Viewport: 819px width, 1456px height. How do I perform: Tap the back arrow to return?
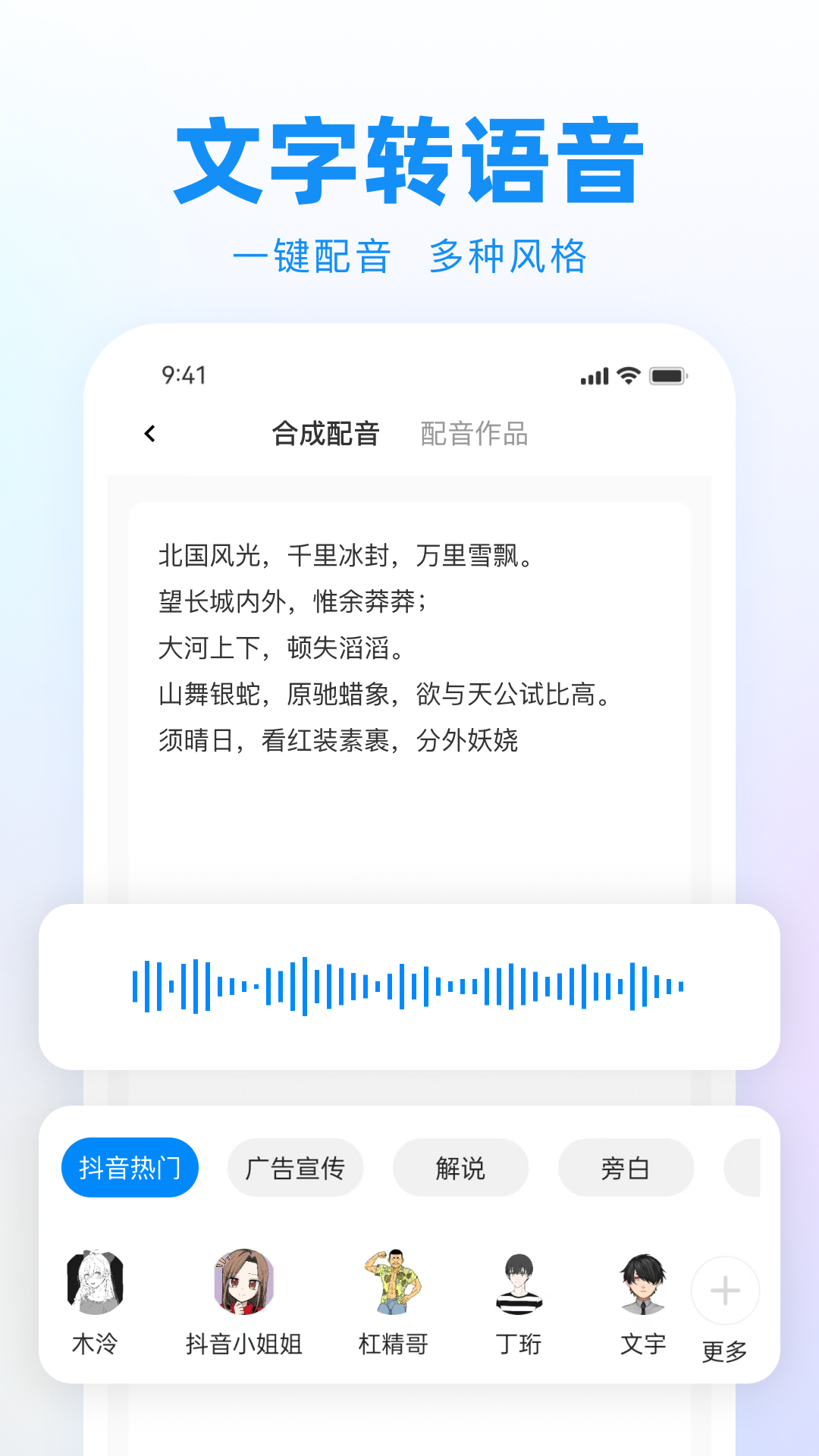pyautogui.click(x=150, y=432)
